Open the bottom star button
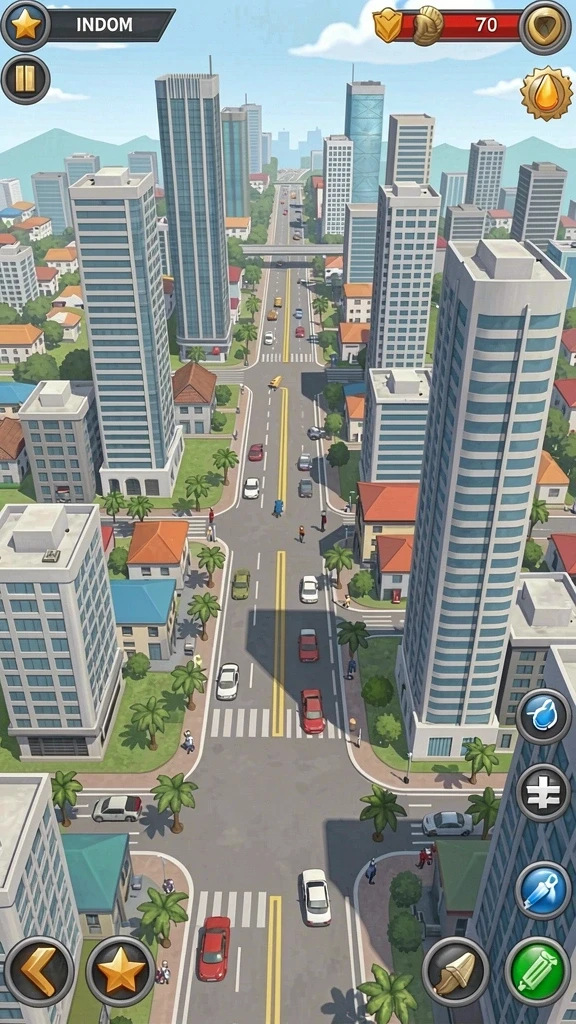 coord(121,971)
